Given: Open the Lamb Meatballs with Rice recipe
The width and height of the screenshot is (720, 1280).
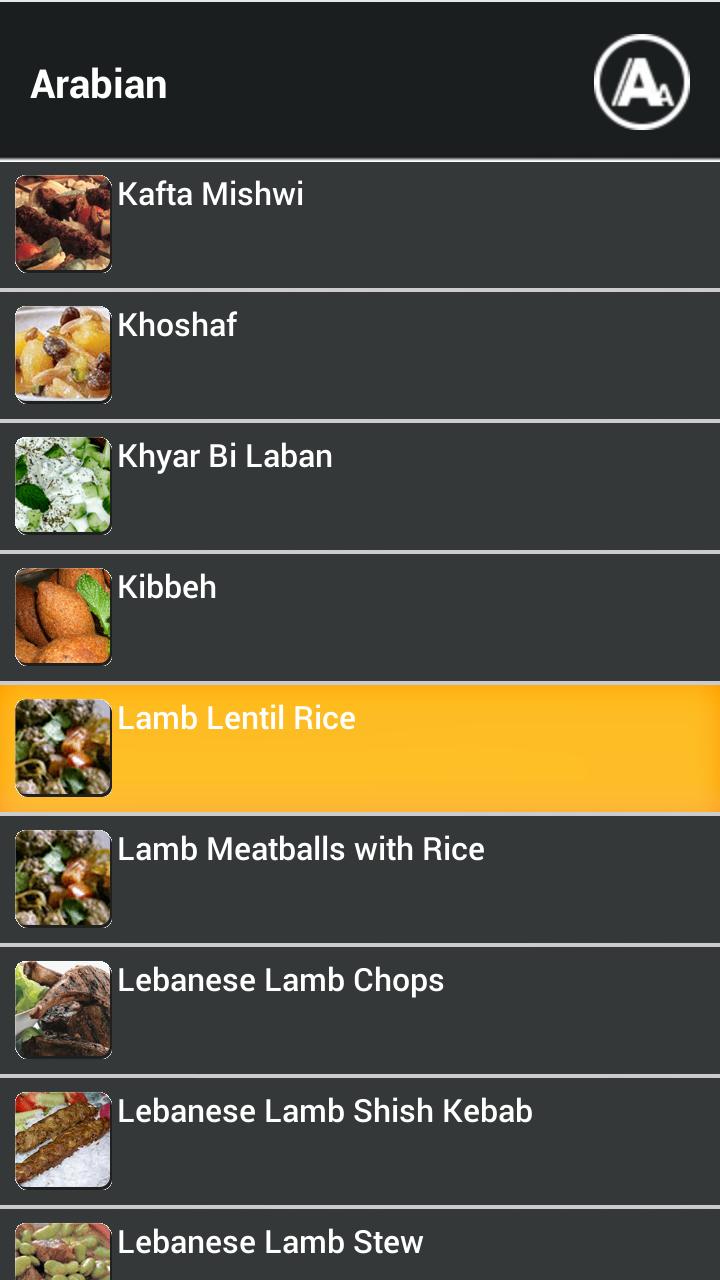Looking at the screenshot, I should click(x=360, y=878).
